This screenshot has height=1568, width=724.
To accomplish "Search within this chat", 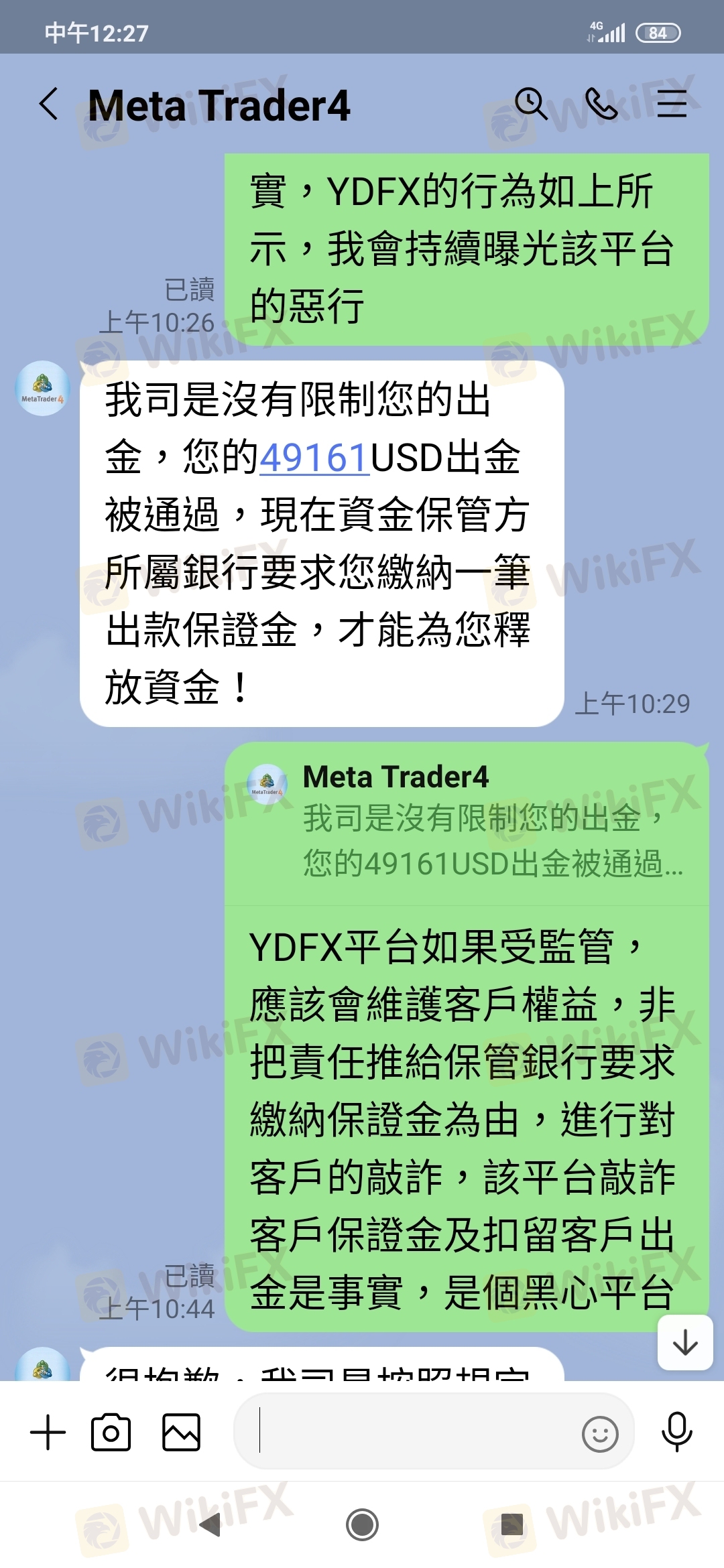I will point(531,104).
